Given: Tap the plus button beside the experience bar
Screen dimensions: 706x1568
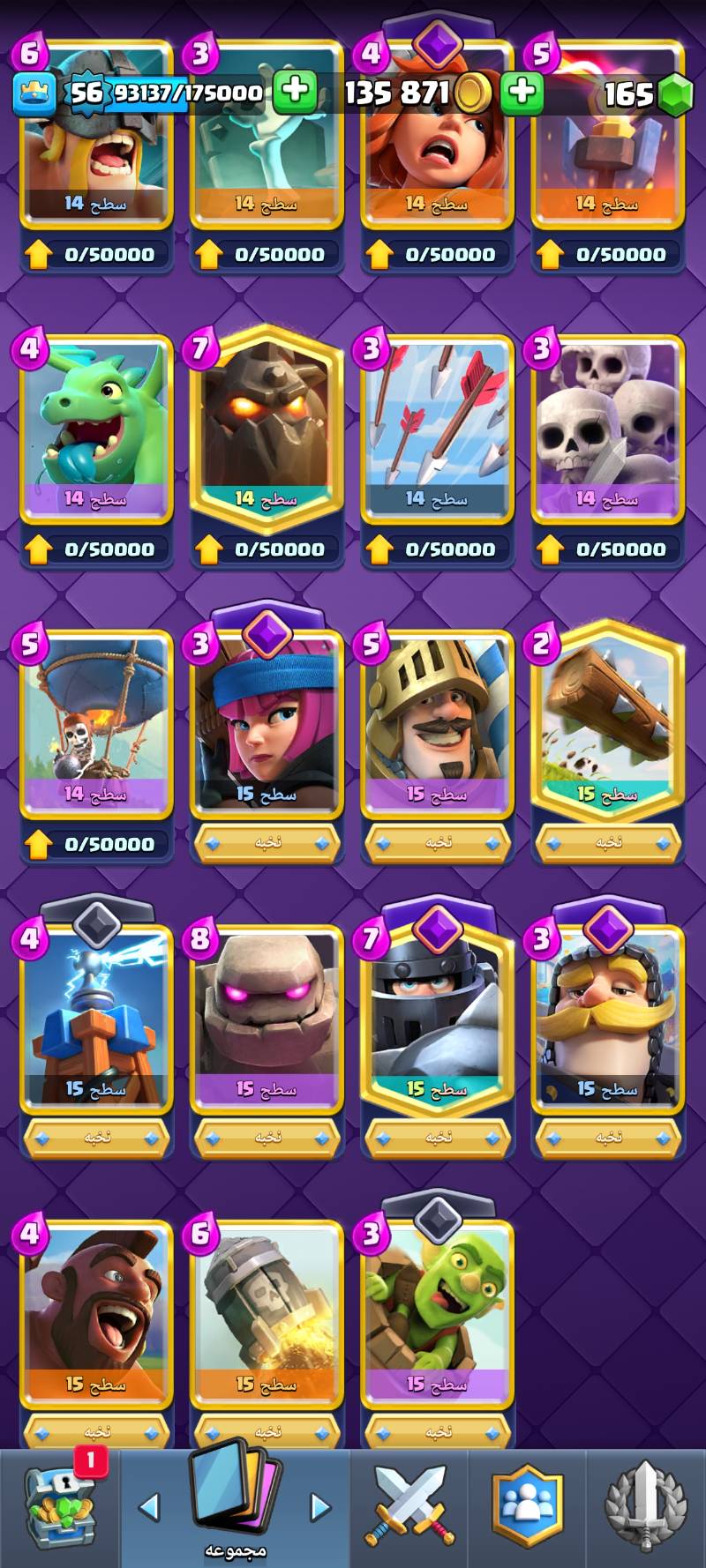Looking at the screenshot, I should click(295, 92).
